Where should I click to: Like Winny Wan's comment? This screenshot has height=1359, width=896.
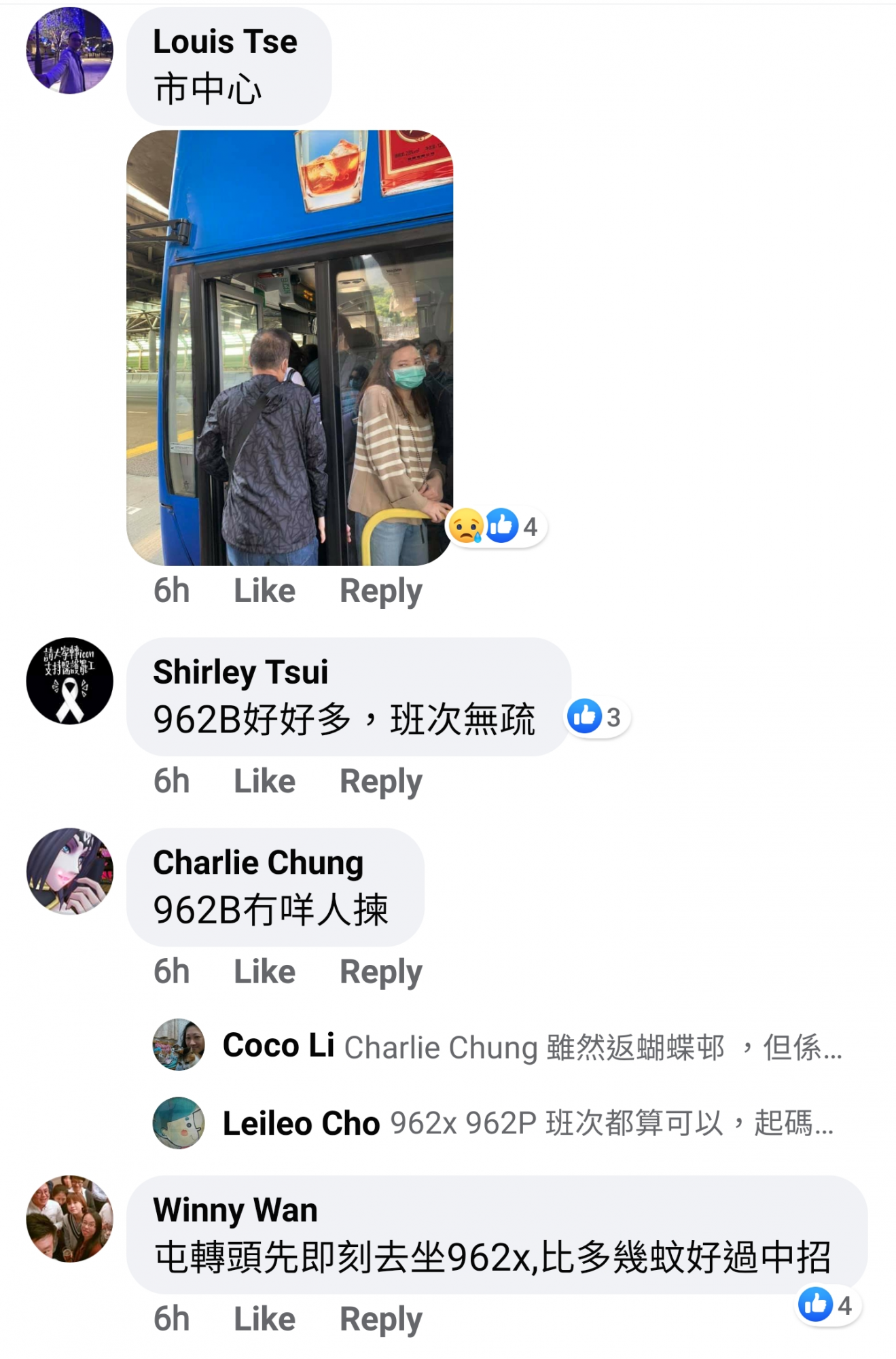[x=264, y=1319]
